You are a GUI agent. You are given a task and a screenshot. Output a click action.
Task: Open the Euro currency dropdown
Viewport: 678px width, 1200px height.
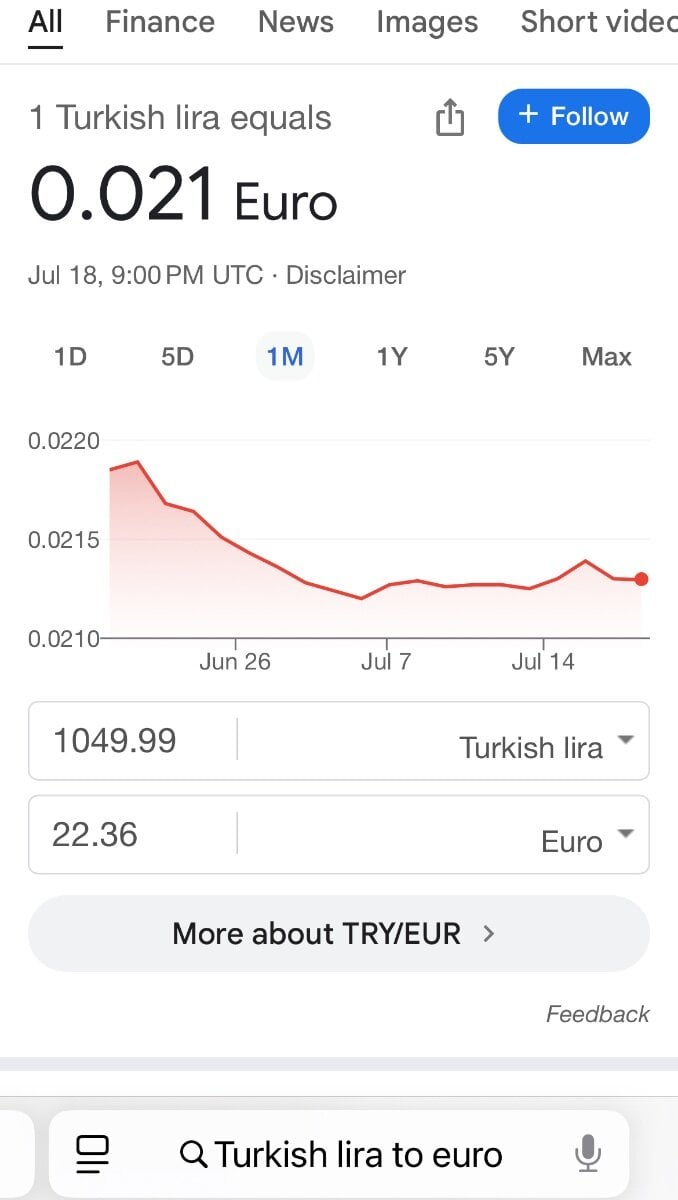[x=444, y=835]
